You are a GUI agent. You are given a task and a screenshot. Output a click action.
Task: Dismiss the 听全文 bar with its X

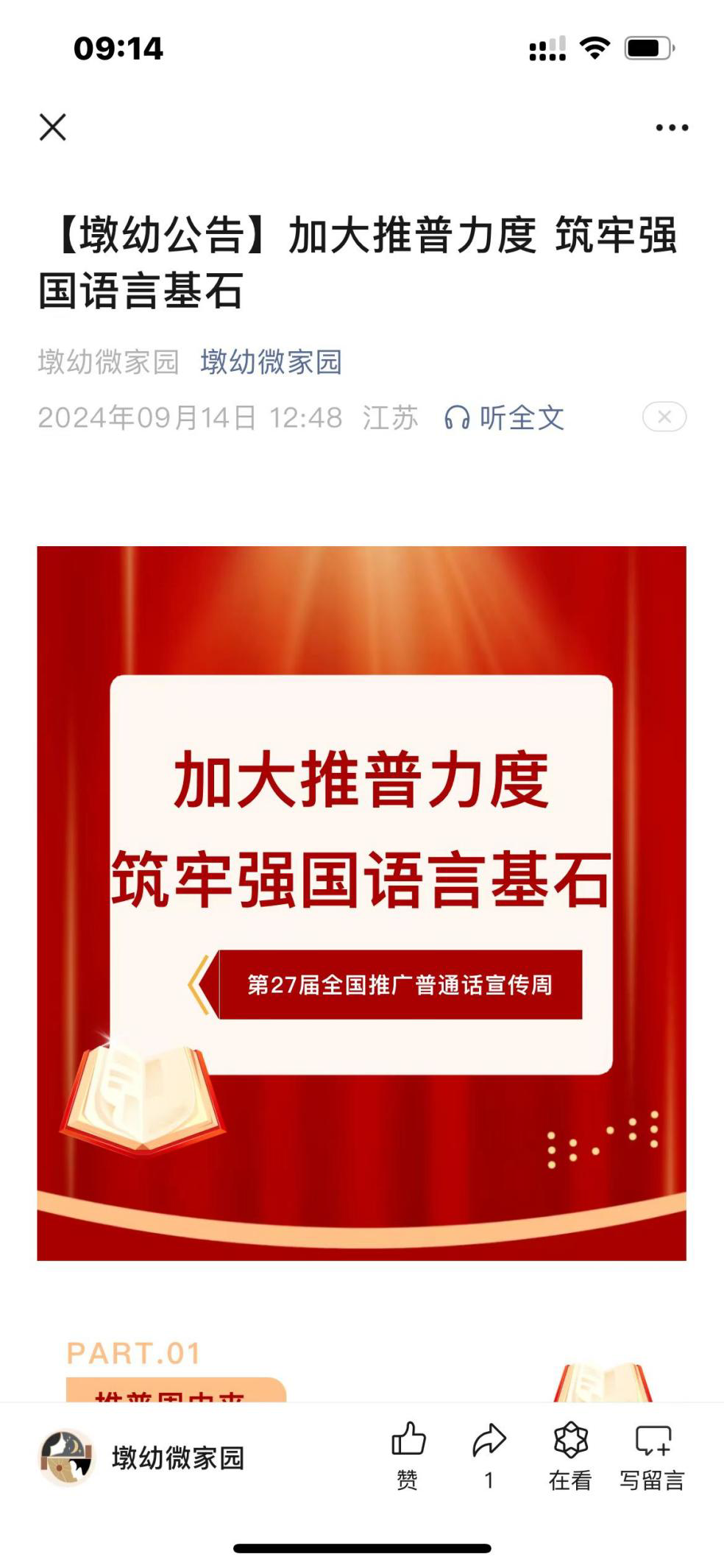pos(664,417)
